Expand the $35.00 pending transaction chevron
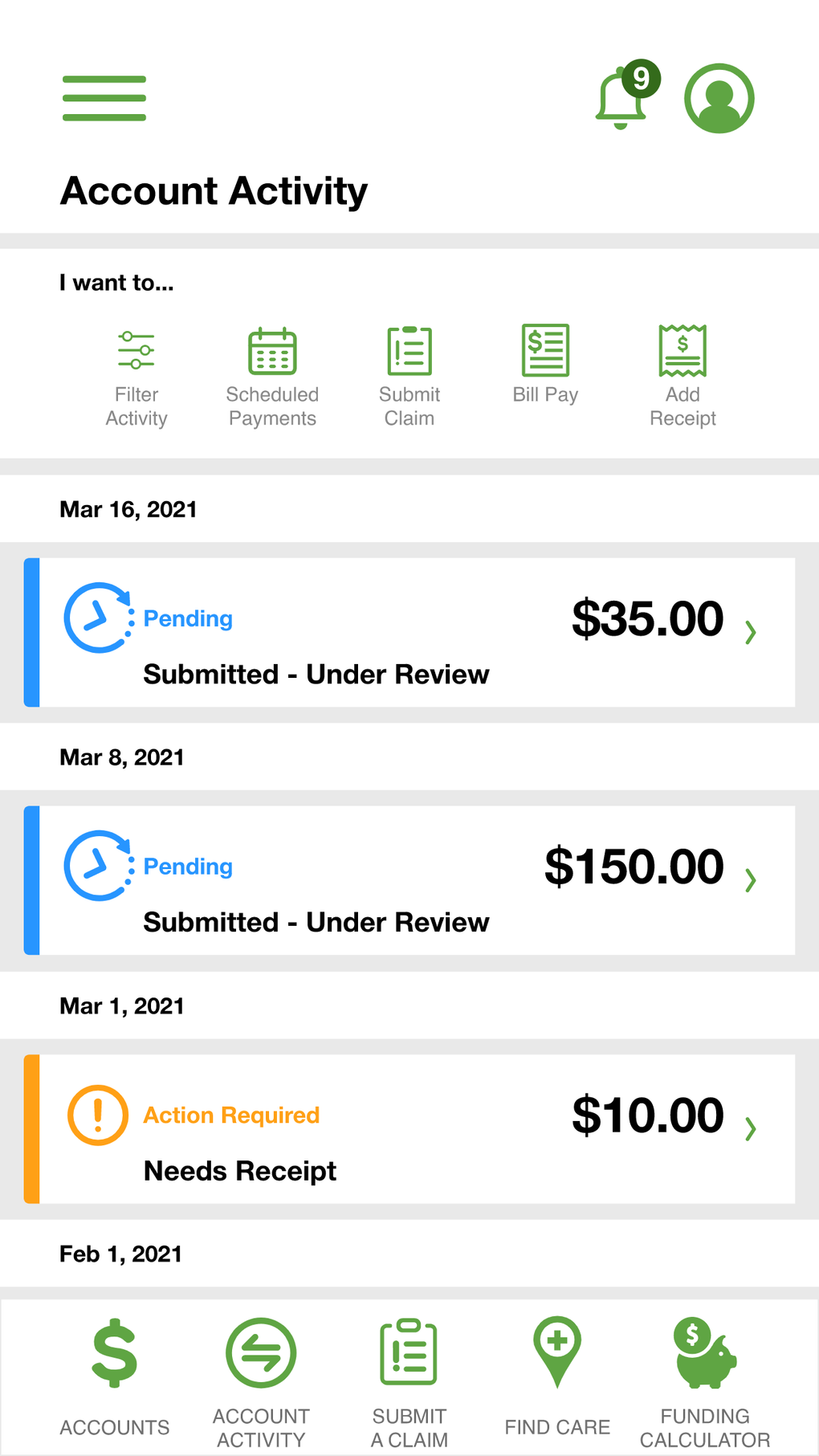The height and width of the screenshot is (1456, 819). point(750,632)
